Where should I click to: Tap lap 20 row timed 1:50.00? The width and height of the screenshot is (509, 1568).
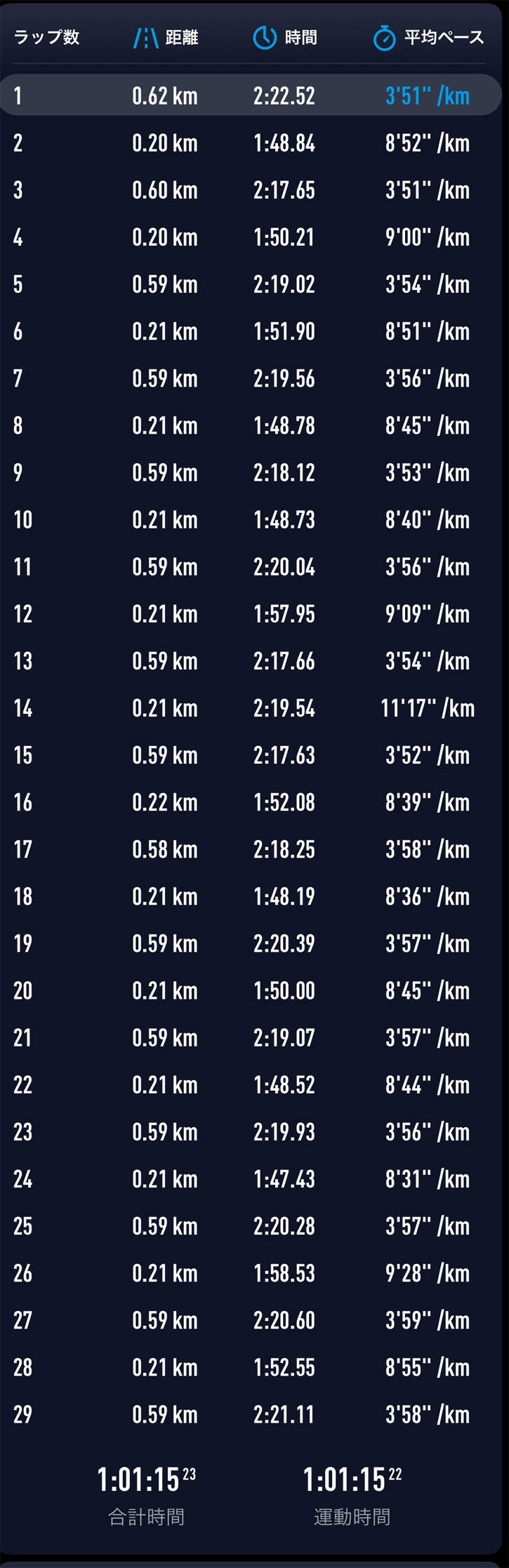[251, 990]
